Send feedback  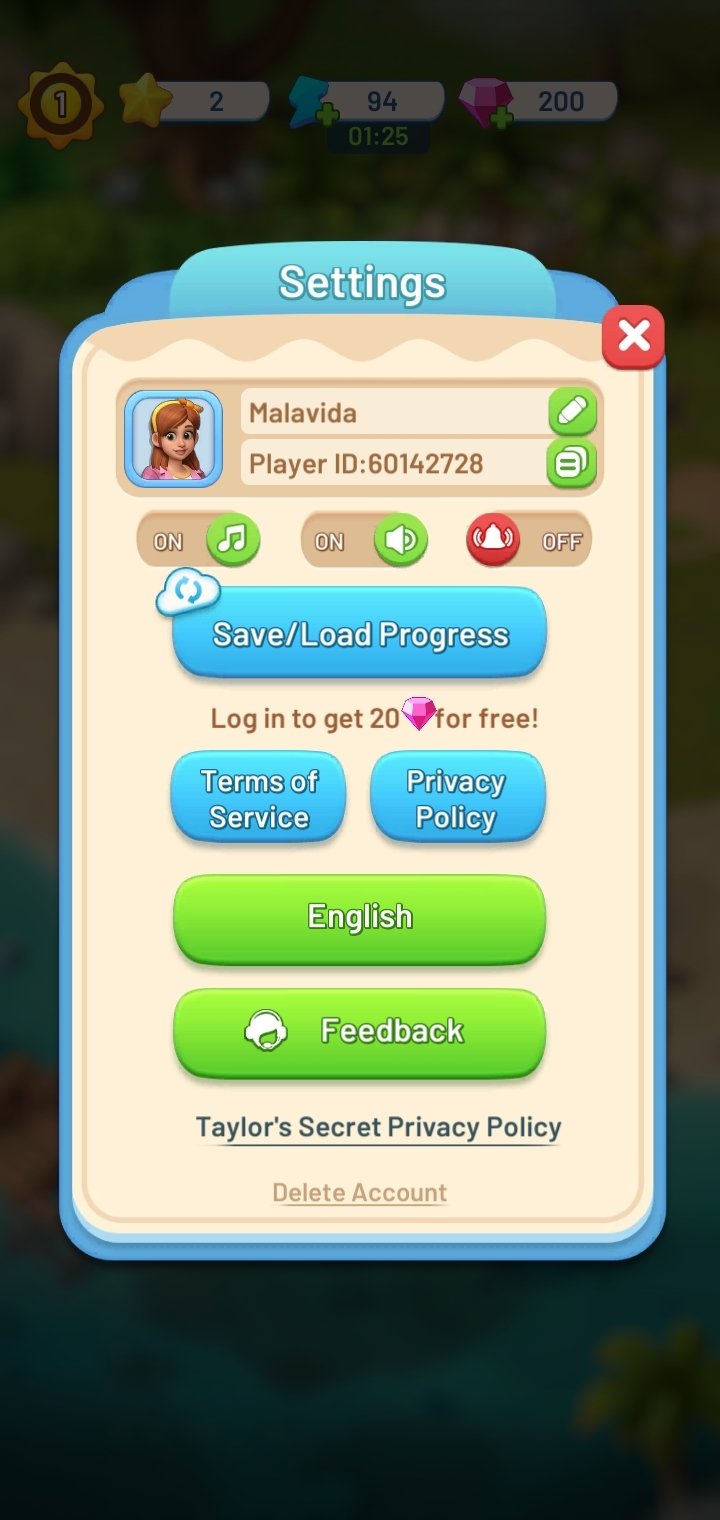[360, 1031]
